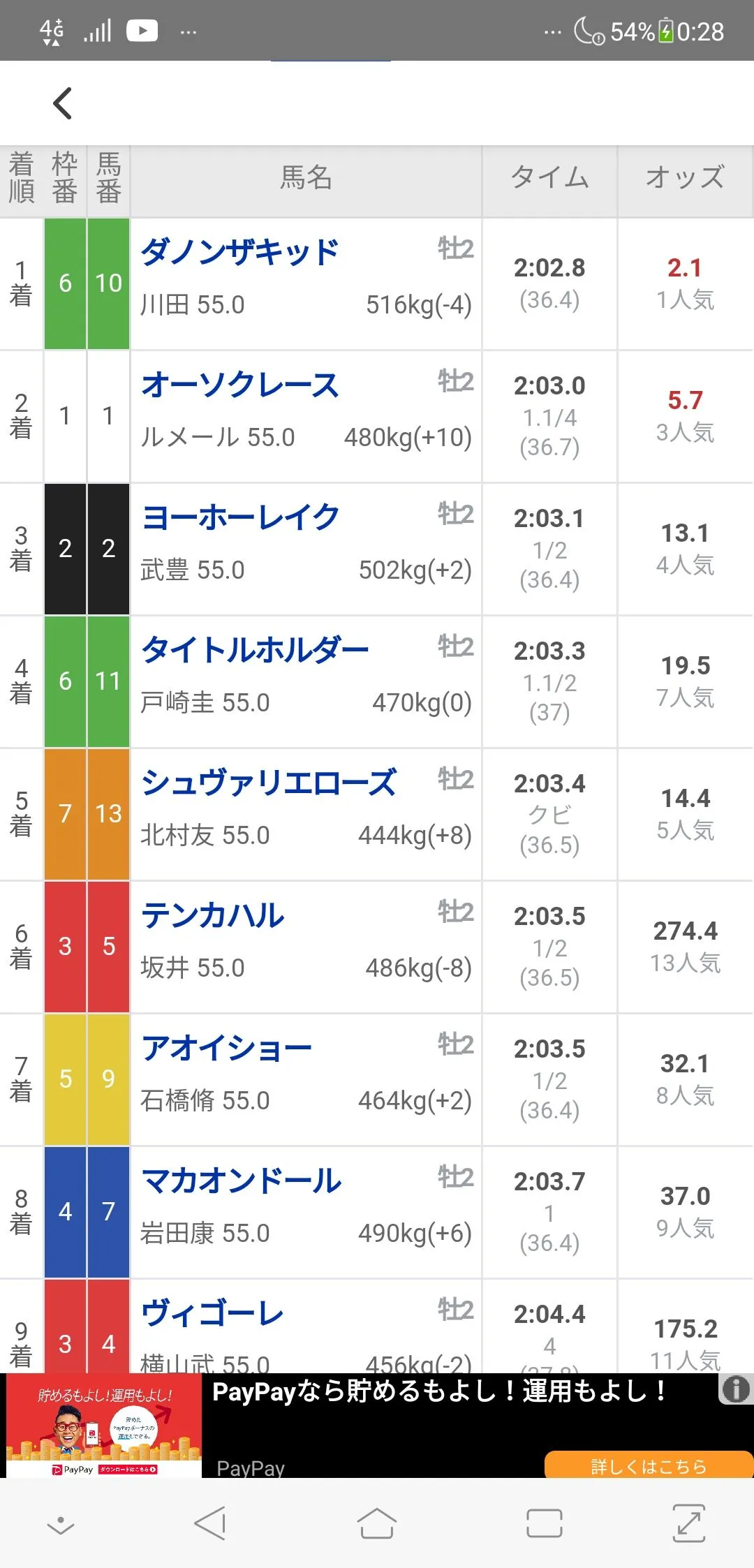Open horse ヴィゴーレ details
The width and height of the screenshot is (754, 1568).
click(213, 1314)
